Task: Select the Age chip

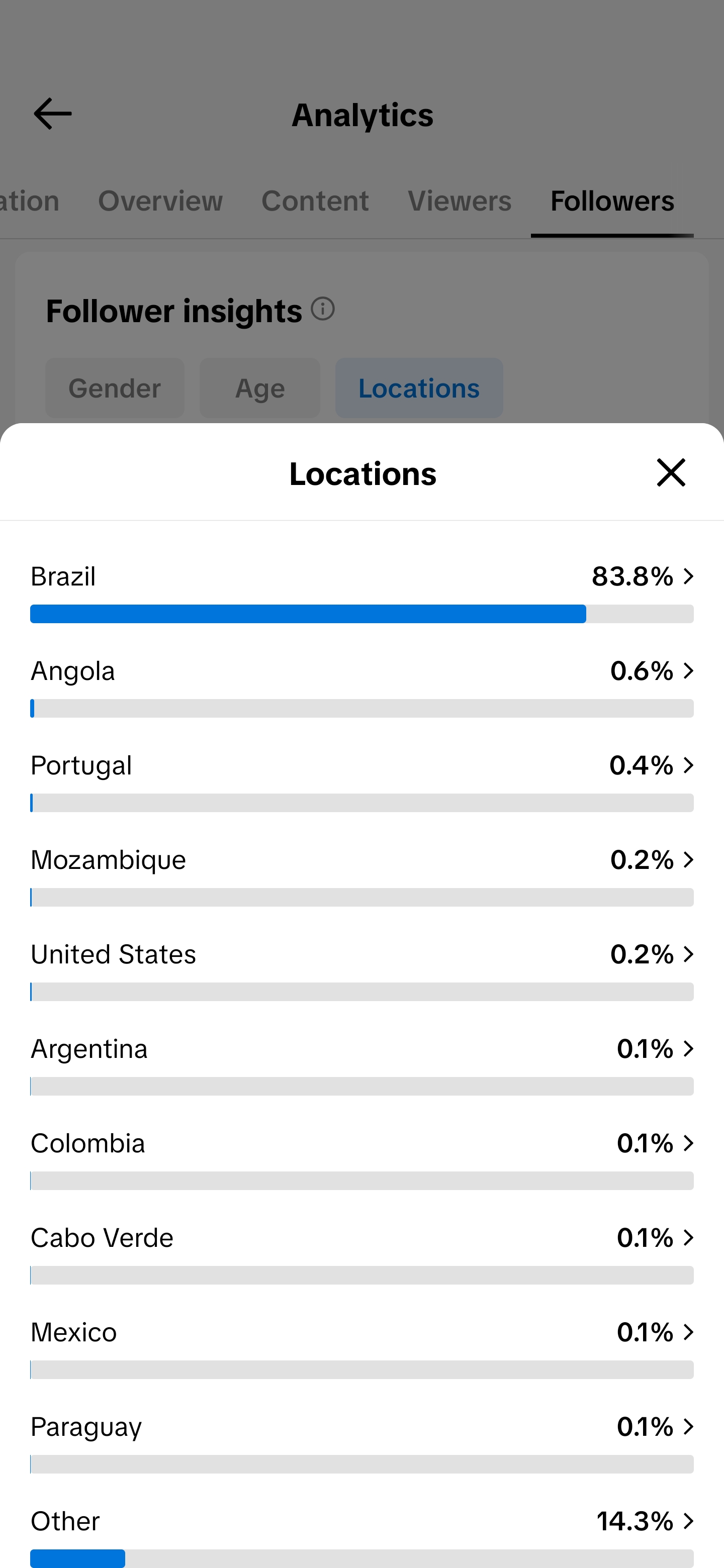Action: (x=260, y=388)
